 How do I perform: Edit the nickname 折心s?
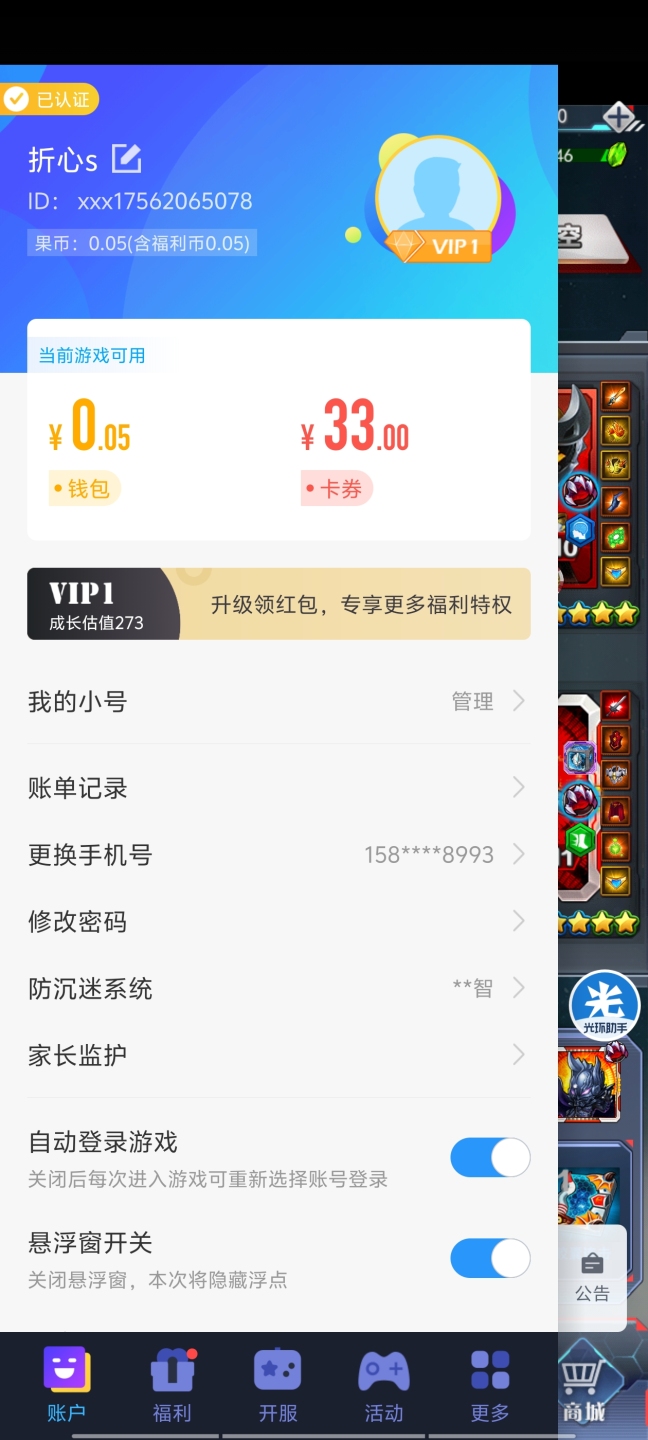(127, 159)
